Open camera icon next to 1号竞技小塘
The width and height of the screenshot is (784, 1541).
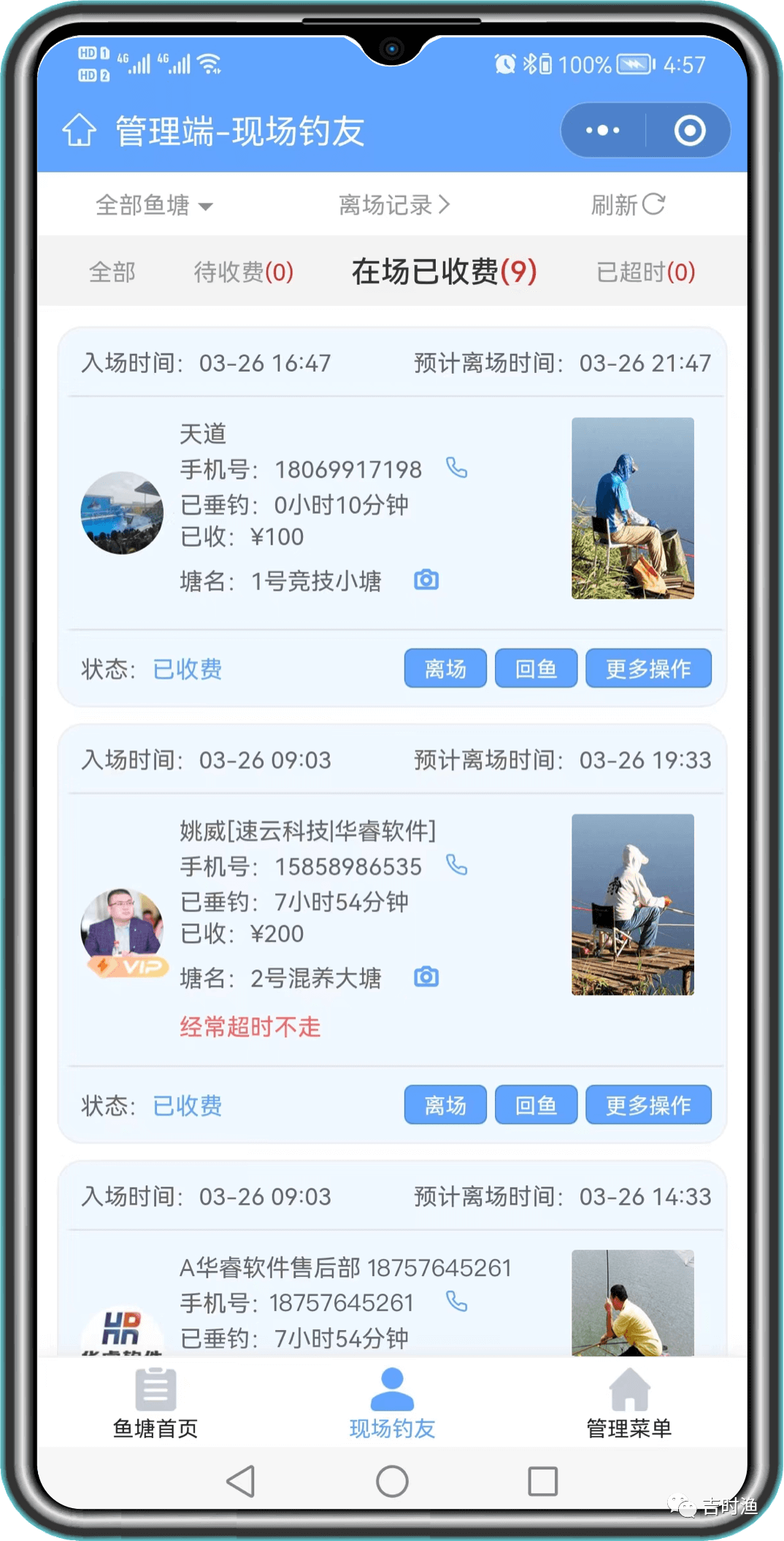[426, 580]
